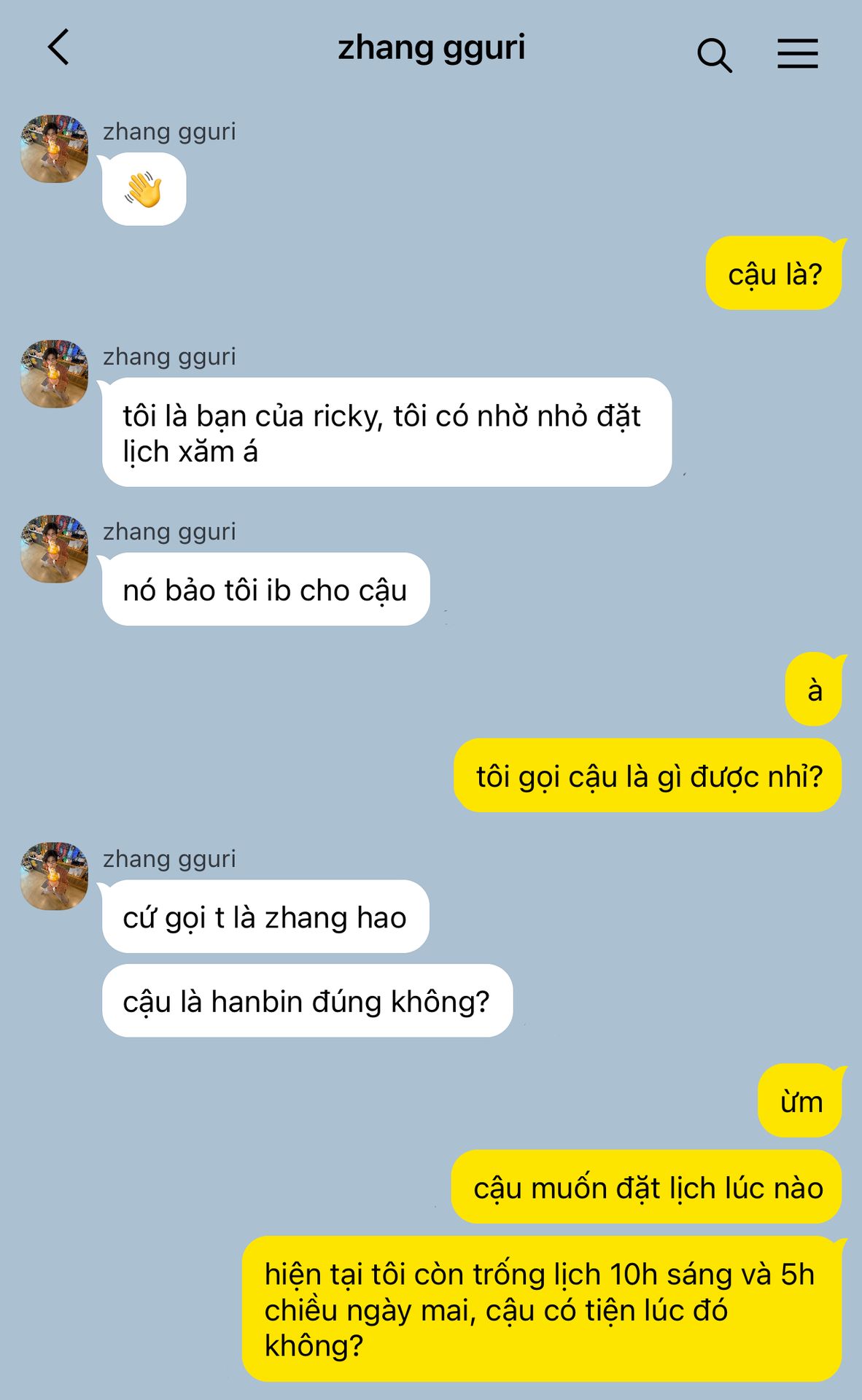The width and height of the screenshot is (862, 1400).
Task: Open zhang gguri's profile picture above wave emoji
Action: [54, 148]
